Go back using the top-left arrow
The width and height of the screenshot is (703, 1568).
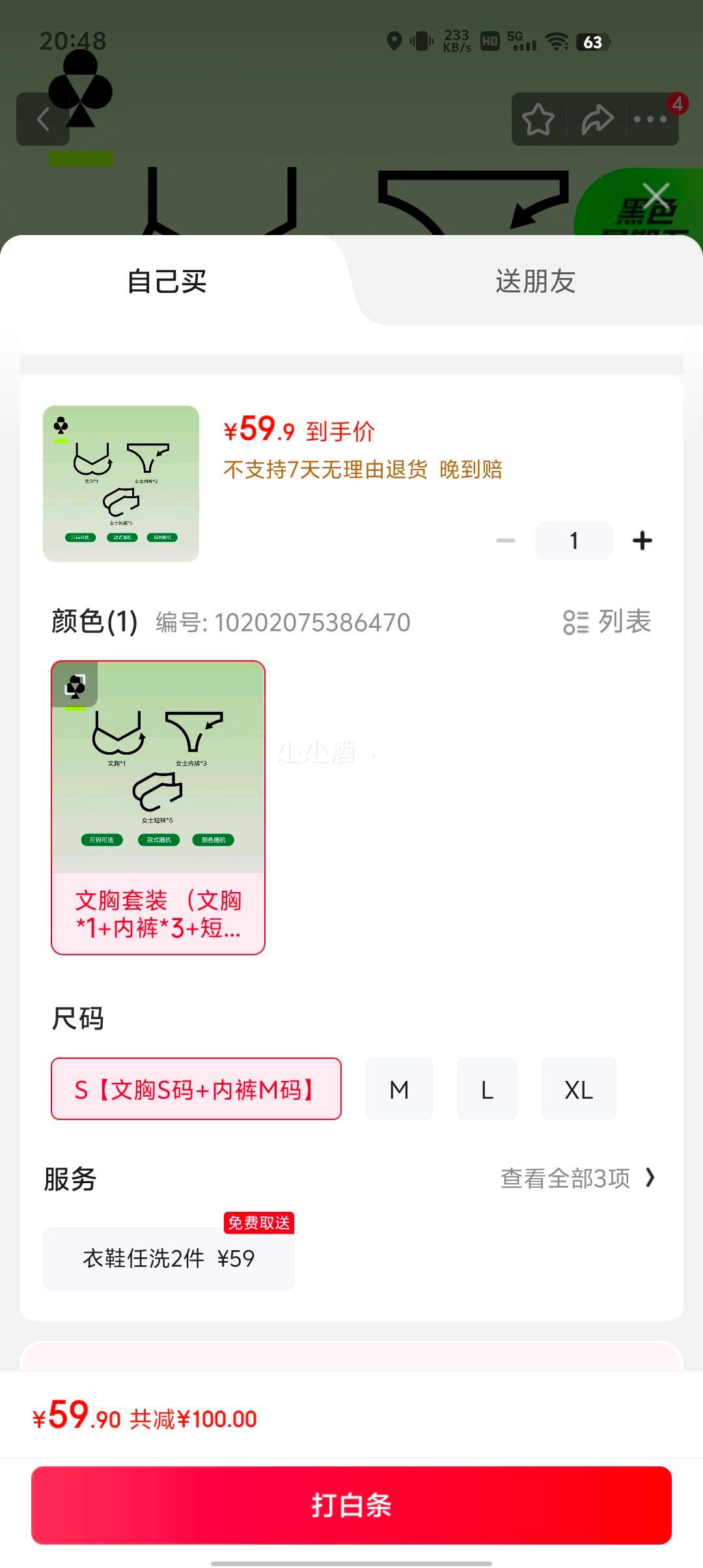[43, 119]
